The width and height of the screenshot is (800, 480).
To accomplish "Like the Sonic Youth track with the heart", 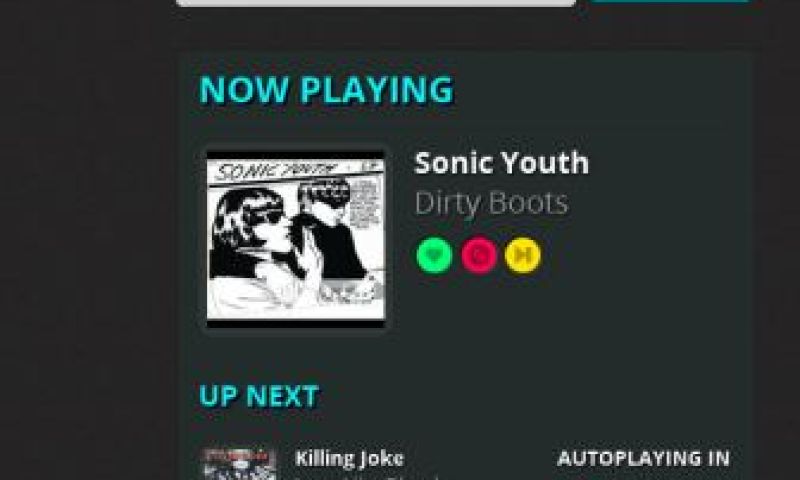I will click(434, 256).
